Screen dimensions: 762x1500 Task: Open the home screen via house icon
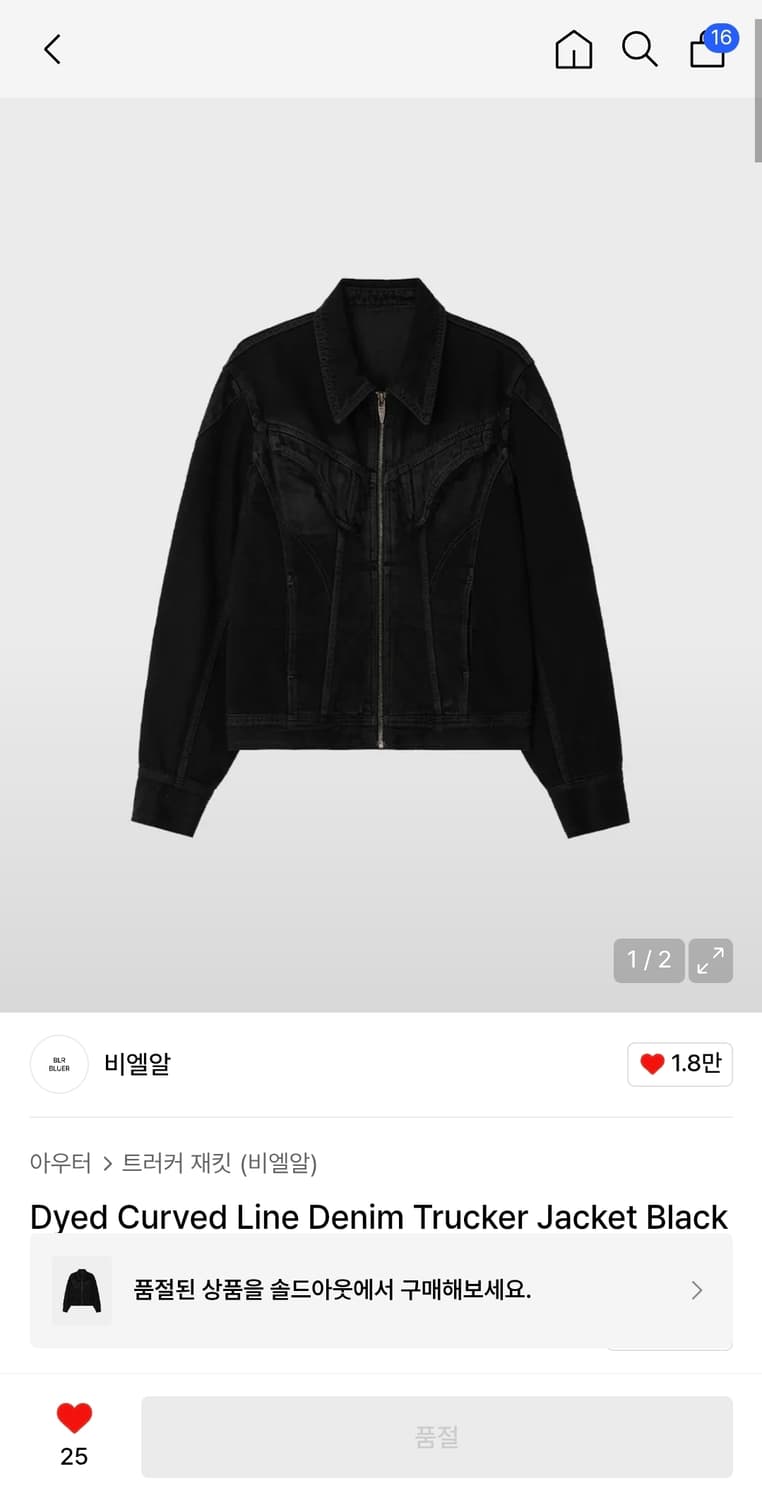(x=573, y=49)
